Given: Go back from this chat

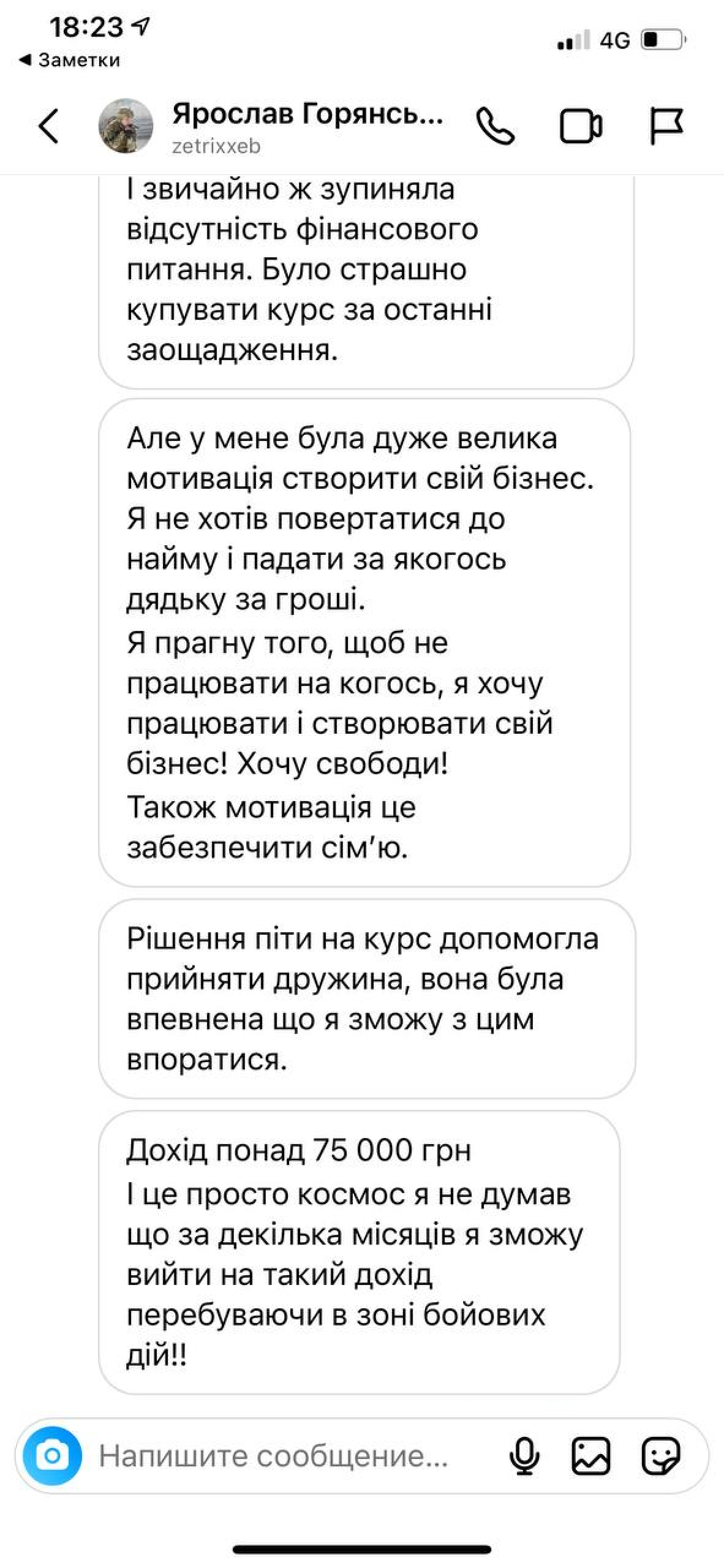Looking at the screenshot, I should click(x=49, y=126).
